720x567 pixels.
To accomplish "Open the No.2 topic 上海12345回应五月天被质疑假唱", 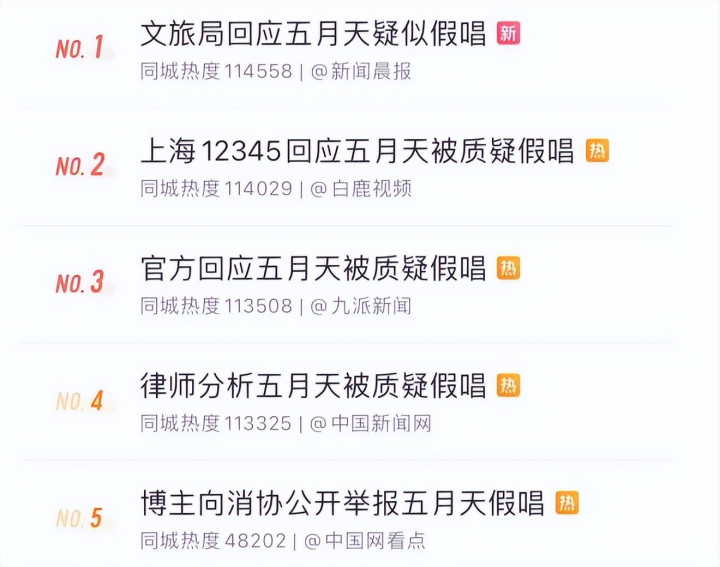I will pyautogui.click(x=357, y=151).
